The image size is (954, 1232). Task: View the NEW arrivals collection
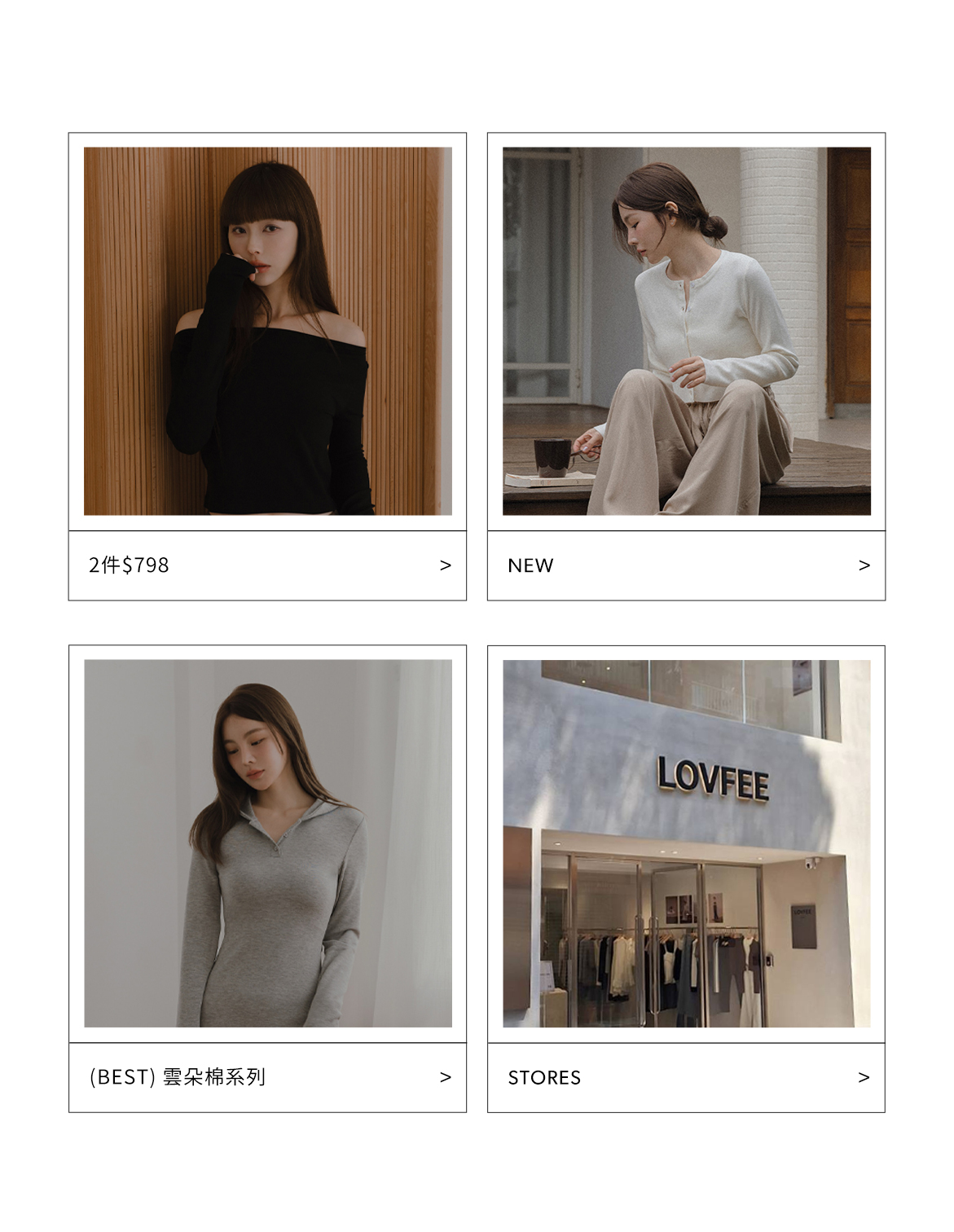(686, 565)
